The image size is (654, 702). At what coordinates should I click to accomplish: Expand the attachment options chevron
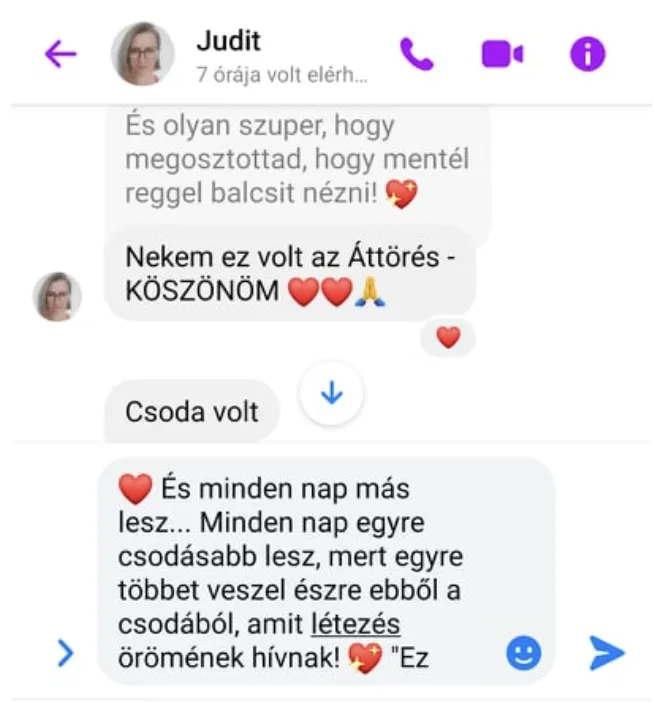click(66, 653)
